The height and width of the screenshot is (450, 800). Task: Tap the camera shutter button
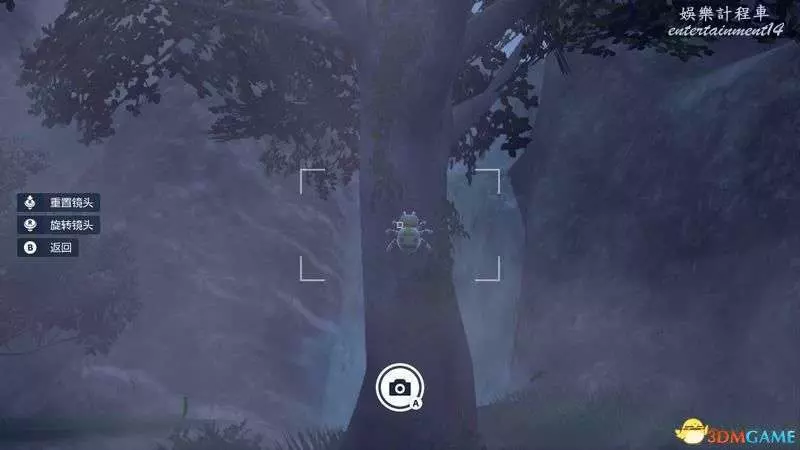point(399,388)
